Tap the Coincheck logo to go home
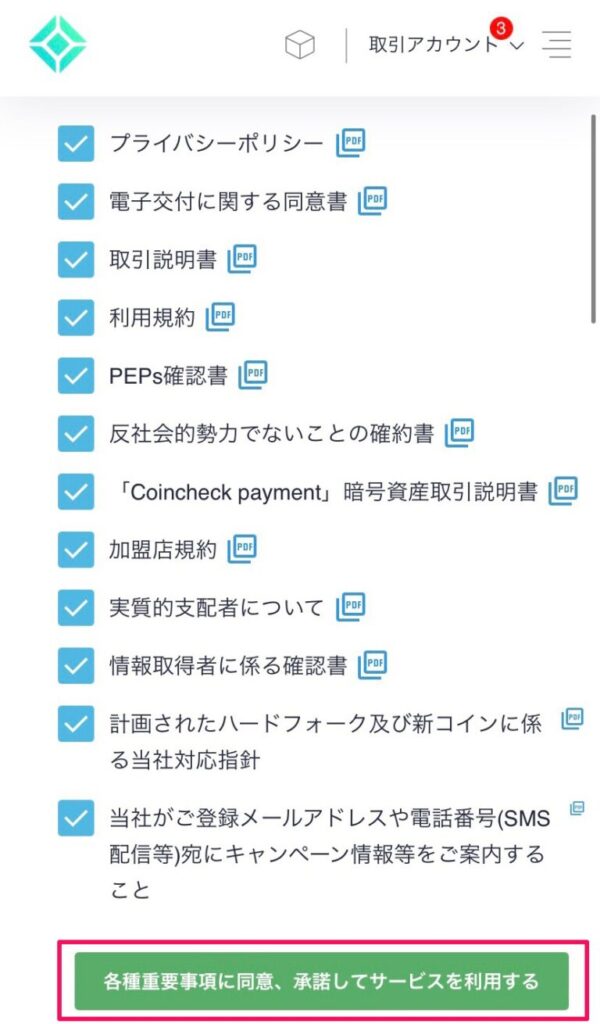 pyautogui.click(x=57, y=44)
